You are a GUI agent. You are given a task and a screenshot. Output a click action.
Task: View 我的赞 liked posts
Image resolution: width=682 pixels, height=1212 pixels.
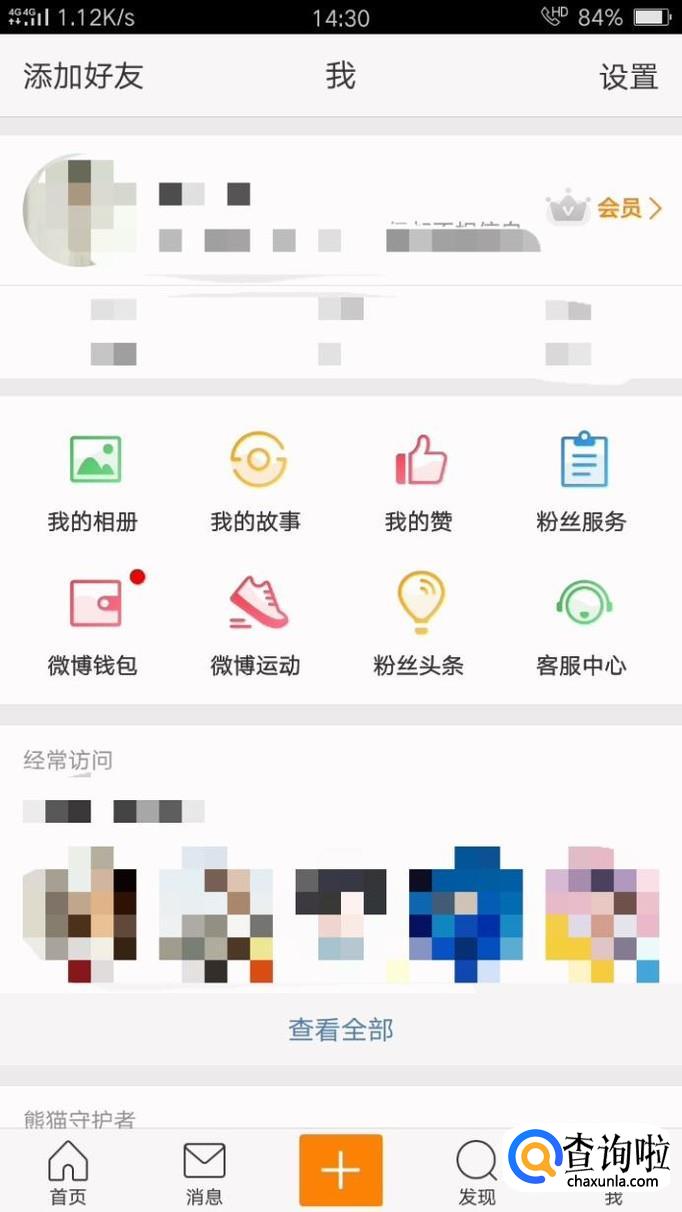pyautogui.click(x=419, y=484)
